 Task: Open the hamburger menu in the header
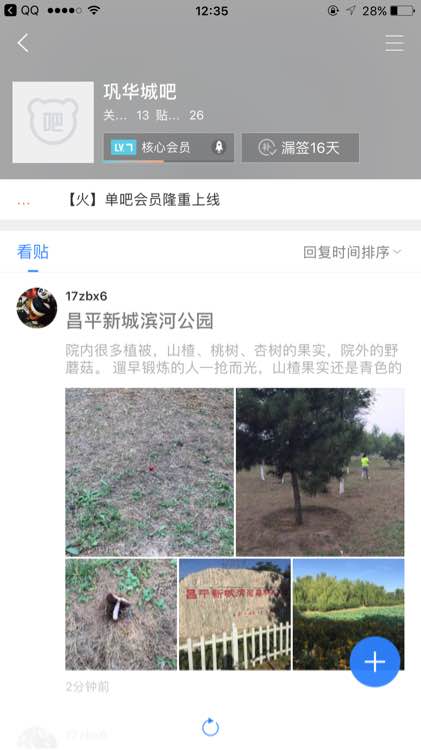395,43
